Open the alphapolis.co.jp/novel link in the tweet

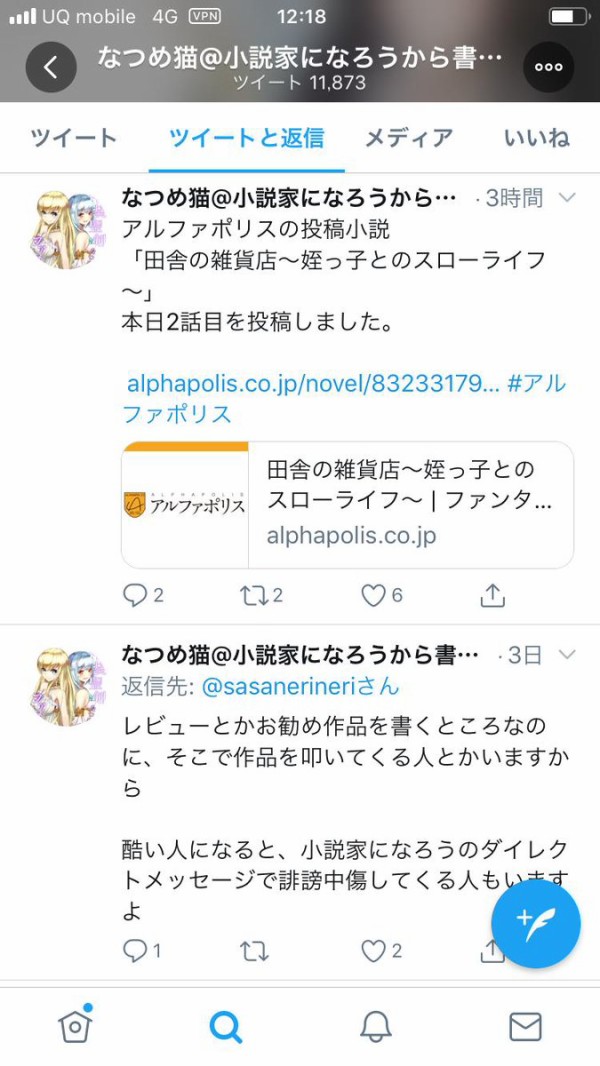click(x=312, y=384)
